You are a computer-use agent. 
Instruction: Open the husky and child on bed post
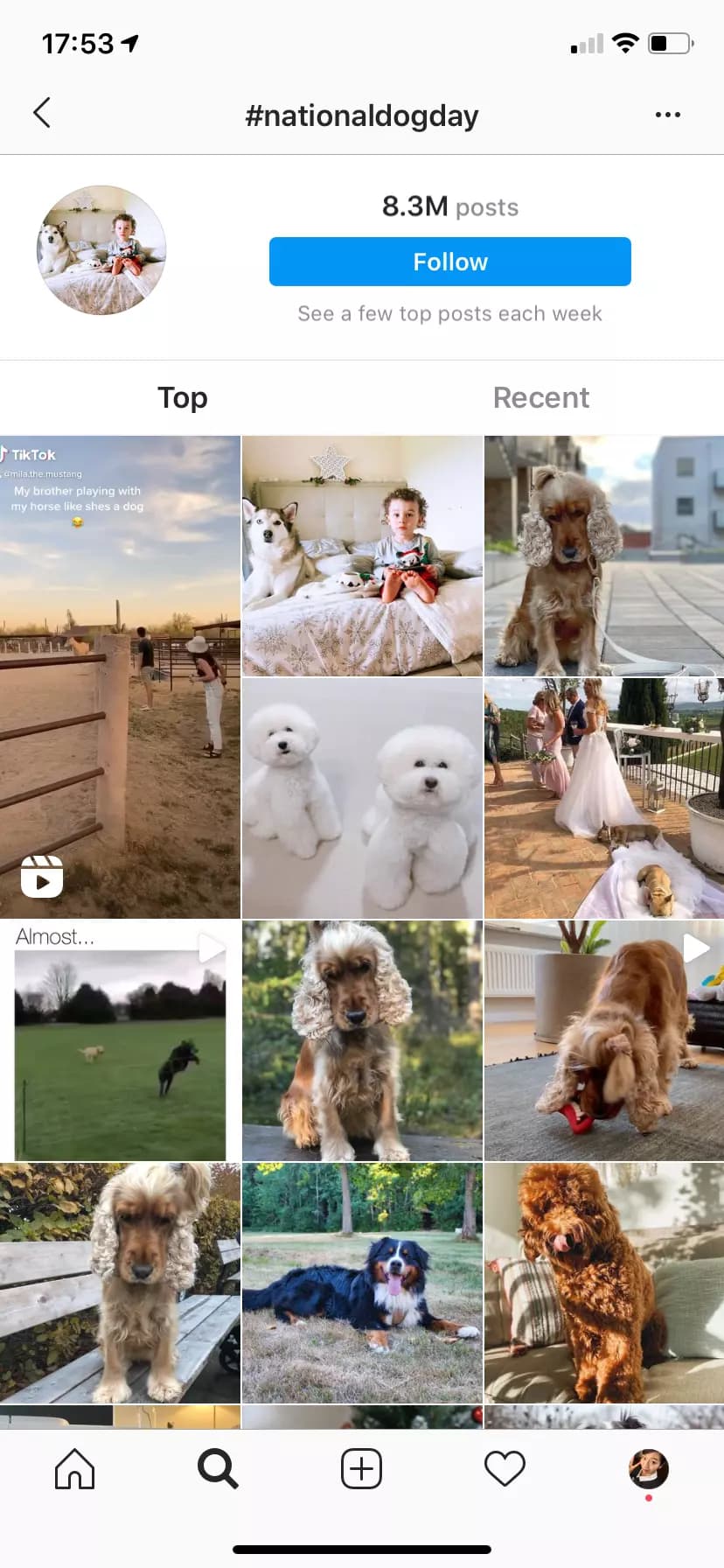[362, 556]
